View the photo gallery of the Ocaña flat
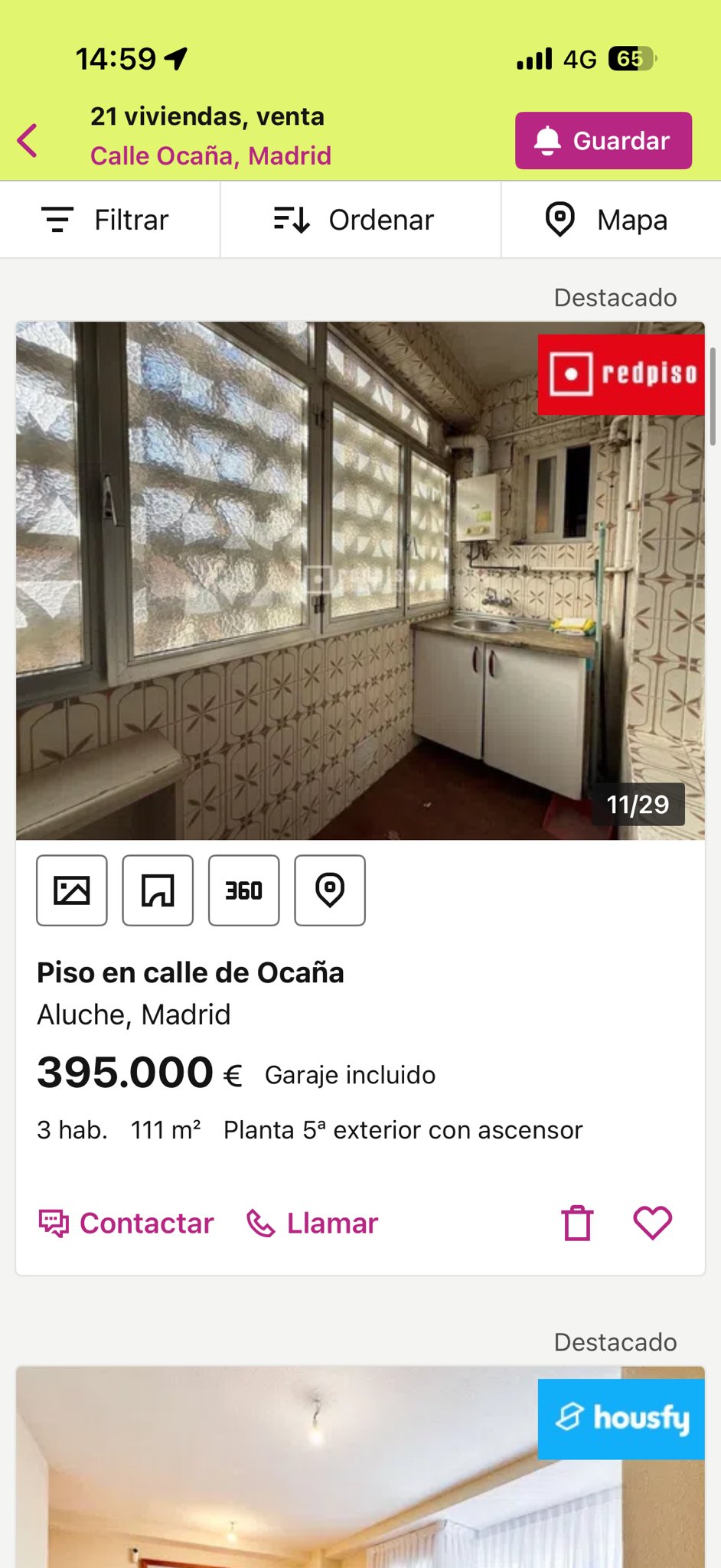This screenshot has height=1568, width=721. click(x=72, y=890)
